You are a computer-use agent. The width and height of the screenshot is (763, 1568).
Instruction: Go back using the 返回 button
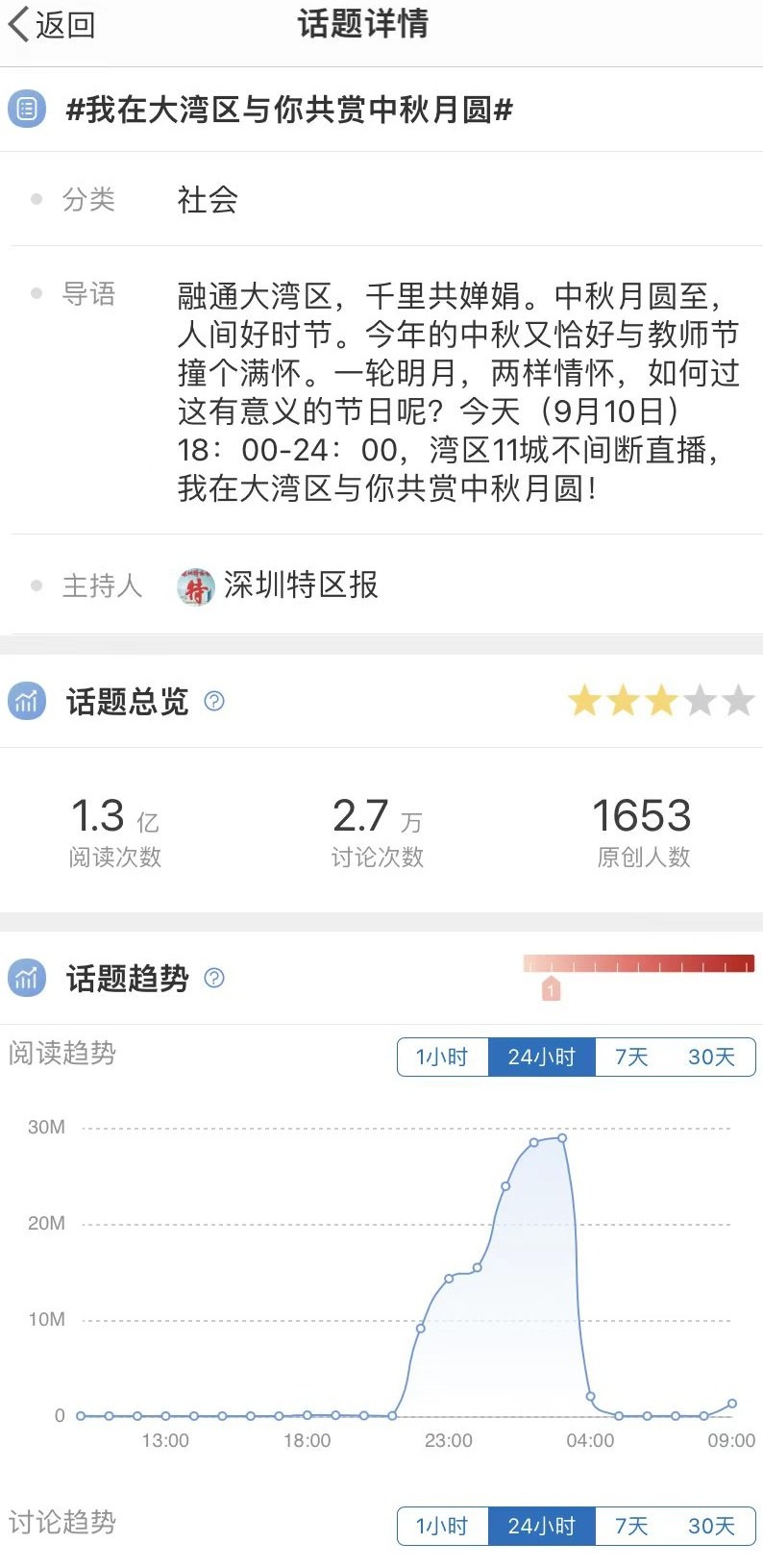pyautogui.click(x=52, y=25)
